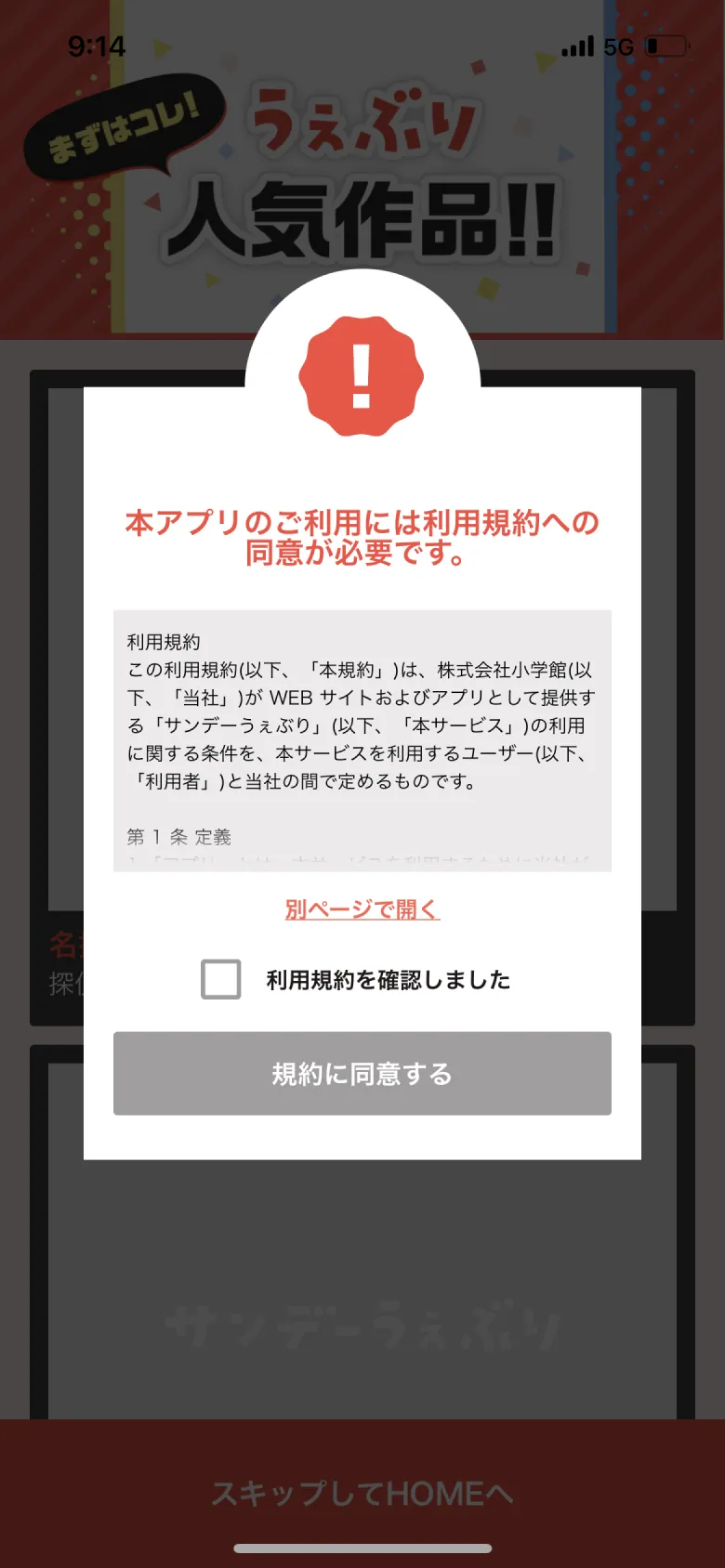This screenshot has width=725, height=1568.
Task: Tap the 規約に同意する button
Action: pyautogui.click(x=362, y=1074)
